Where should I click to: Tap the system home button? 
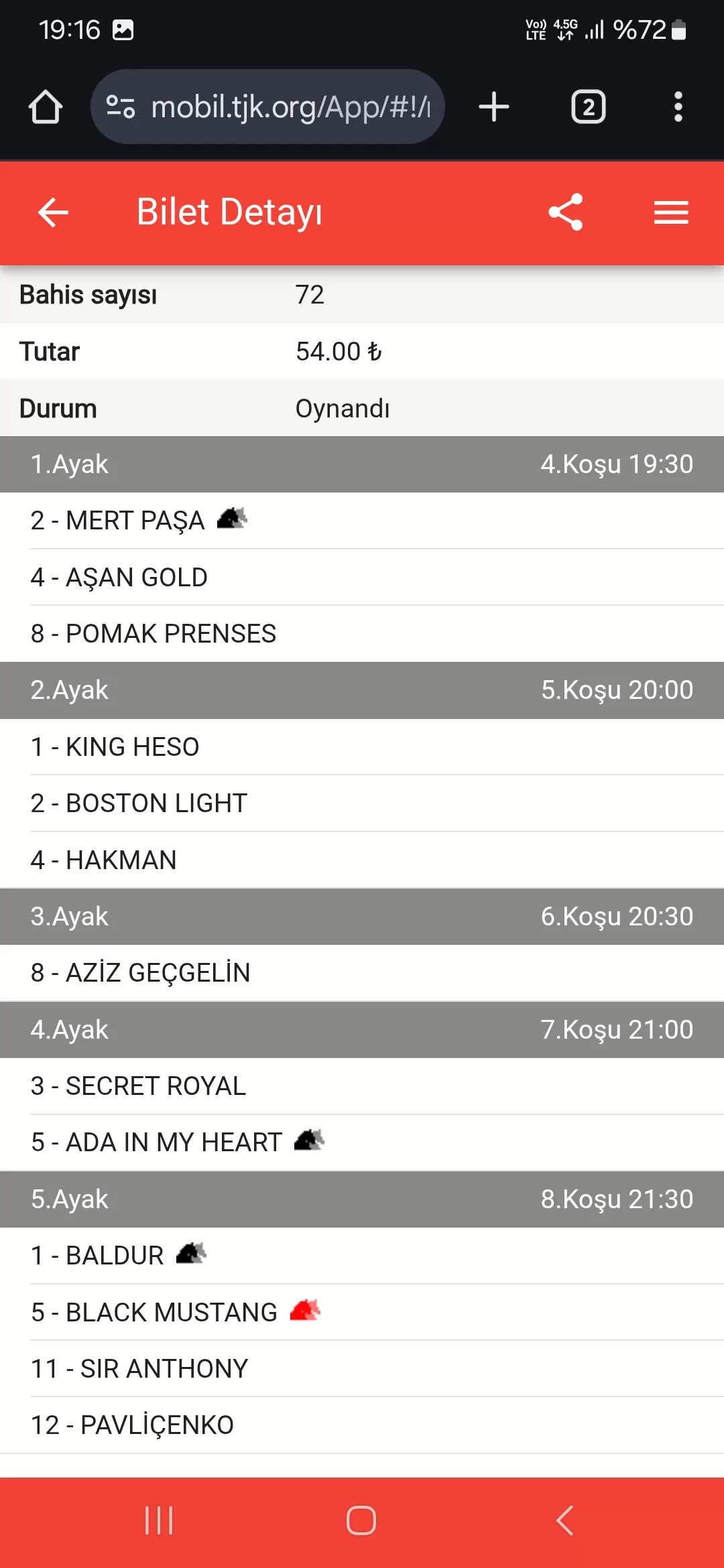click(x=361, y=1520)
